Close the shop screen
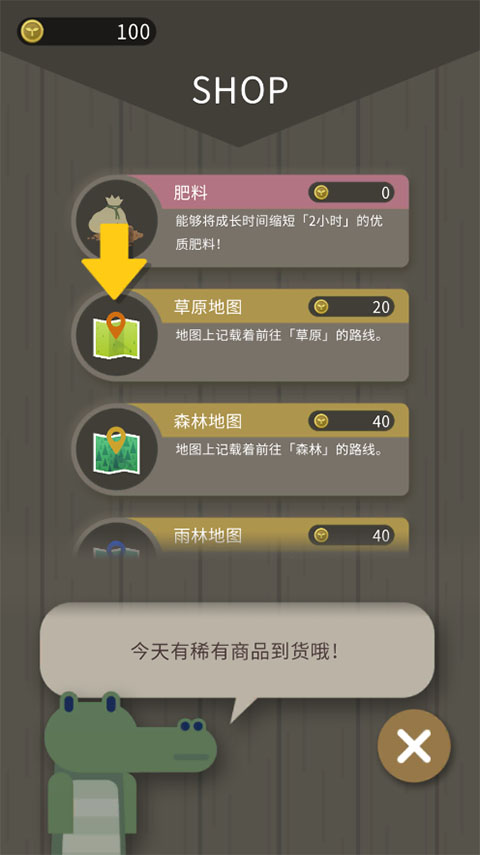 [414, 746]
